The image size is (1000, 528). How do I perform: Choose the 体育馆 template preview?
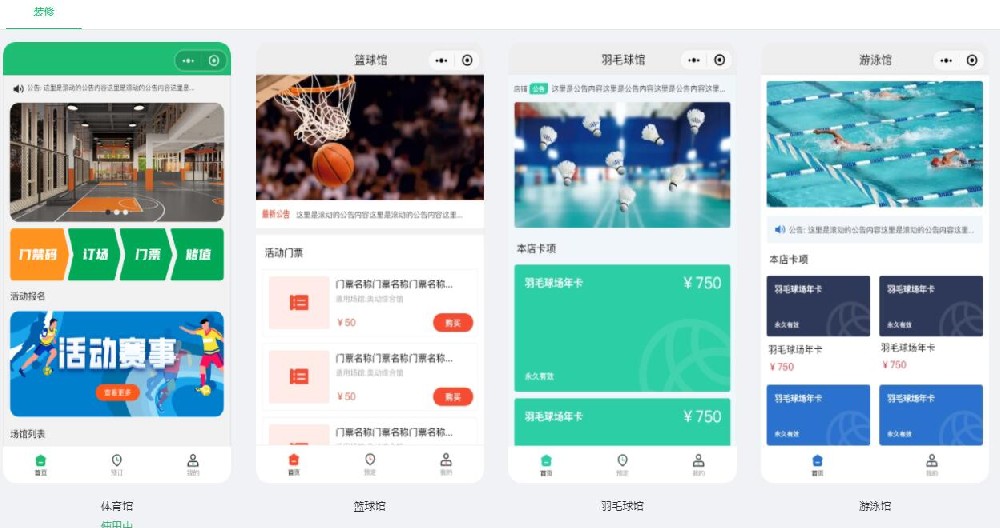click(x=117, y=263)
